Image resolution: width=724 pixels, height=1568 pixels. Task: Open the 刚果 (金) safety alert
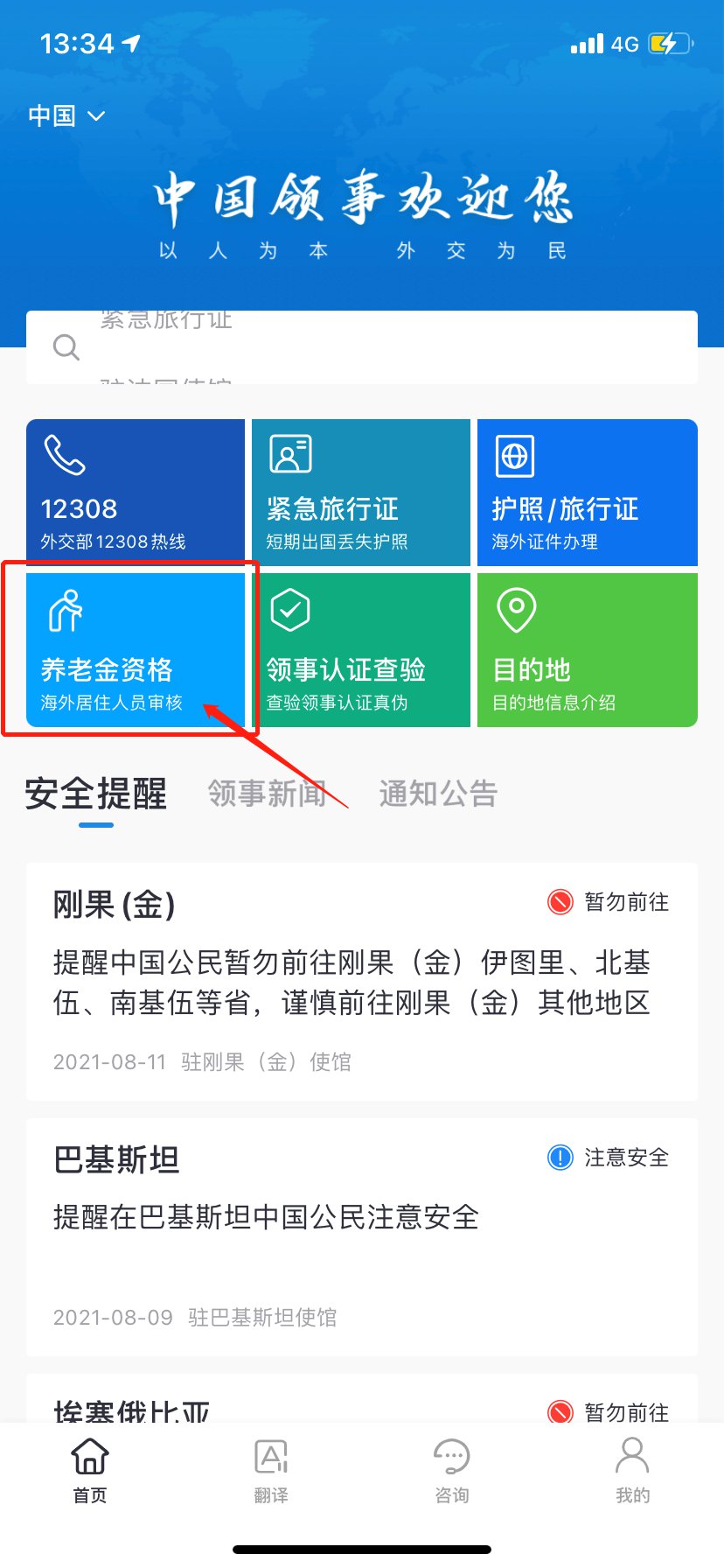(x=362, y=981)
